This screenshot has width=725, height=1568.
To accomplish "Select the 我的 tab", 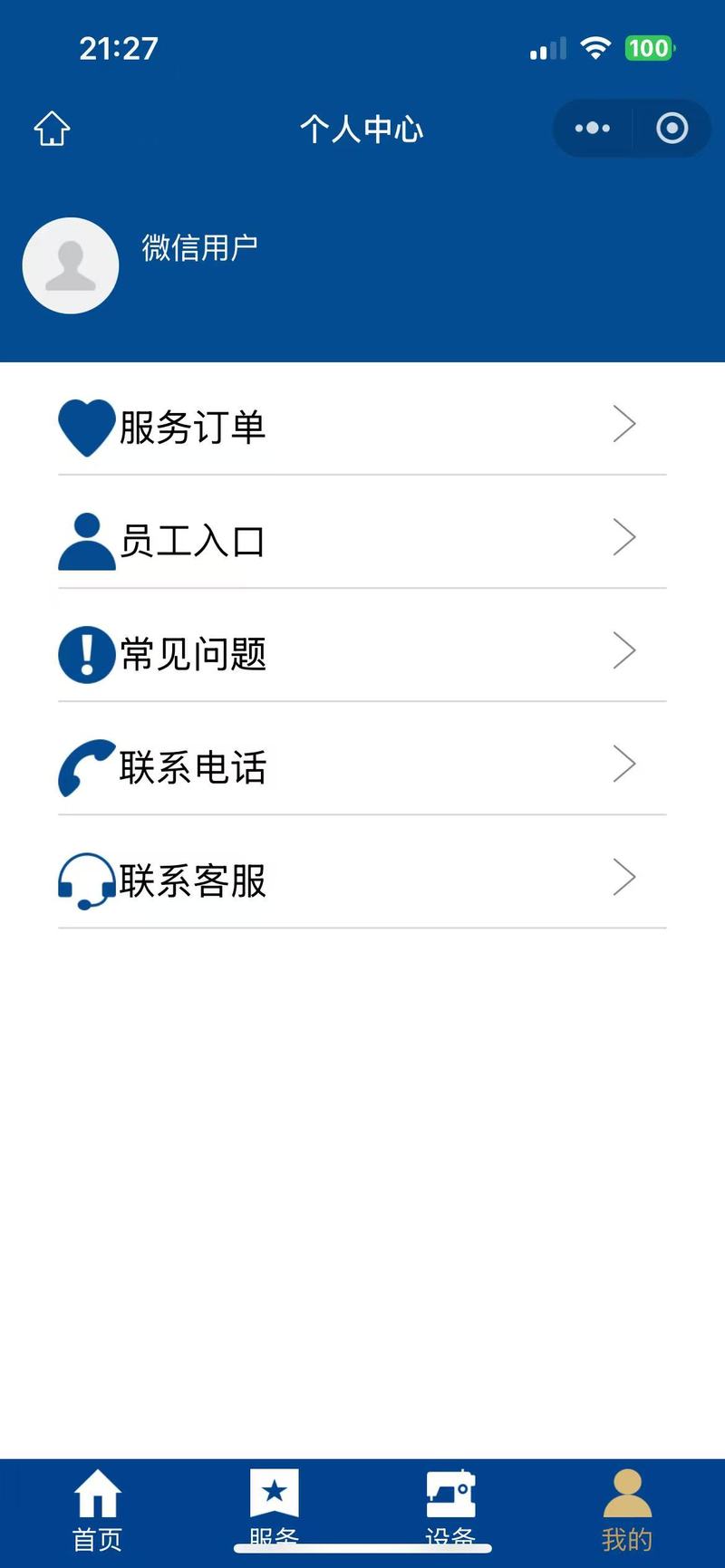I will pos(627,1511).
